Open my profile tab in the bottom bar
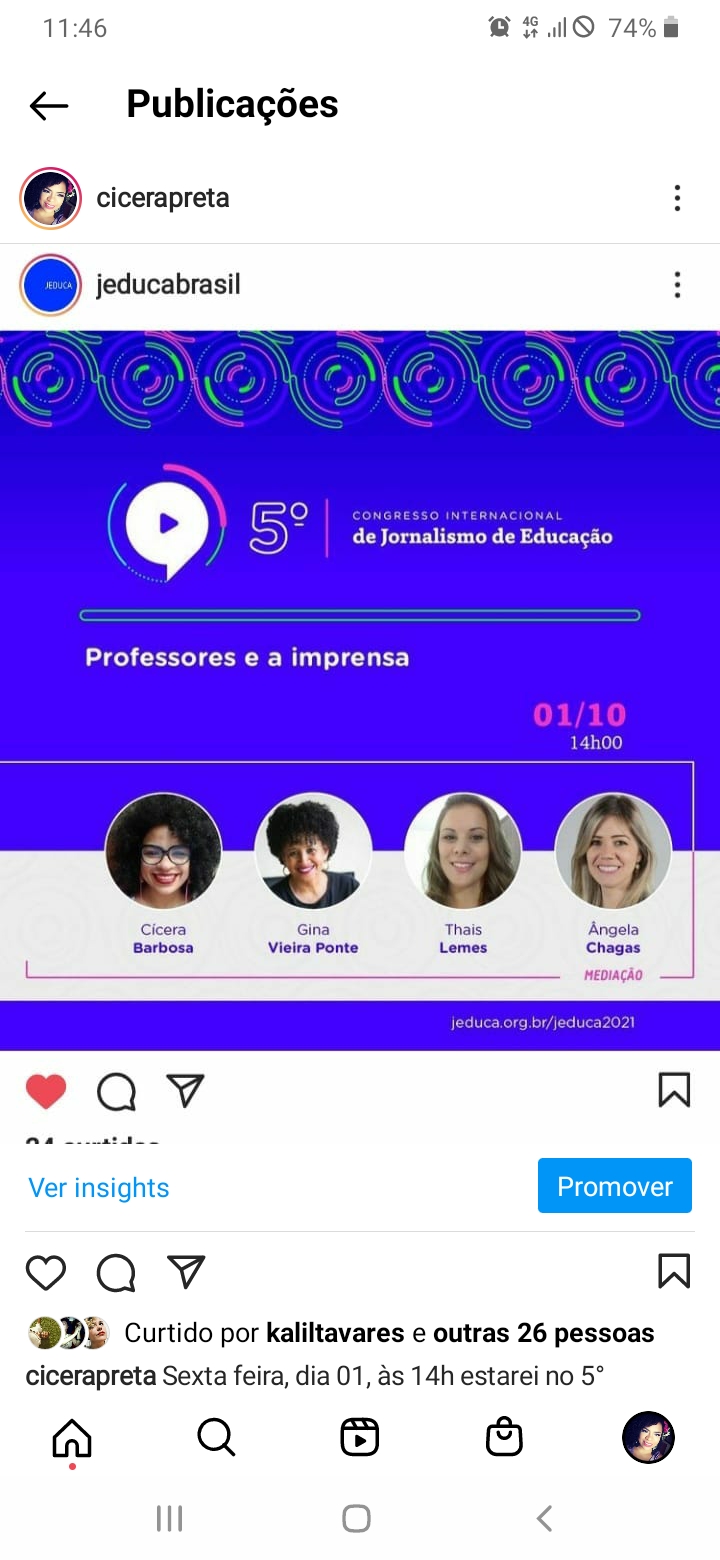This screenshot has width=720, height=1560. [648, 1438]
